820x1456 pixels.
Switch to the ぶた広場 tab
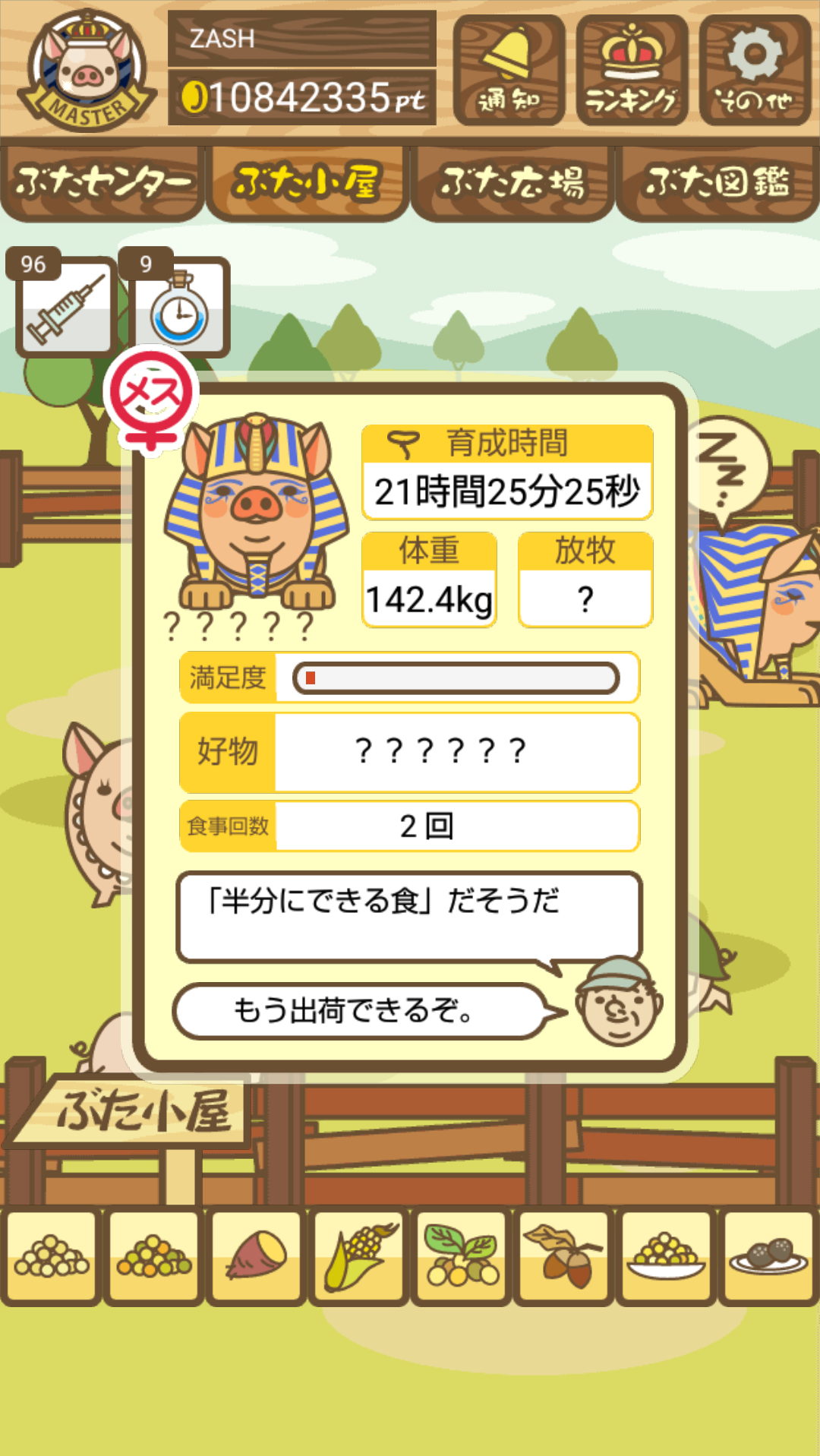pos(512,183)
